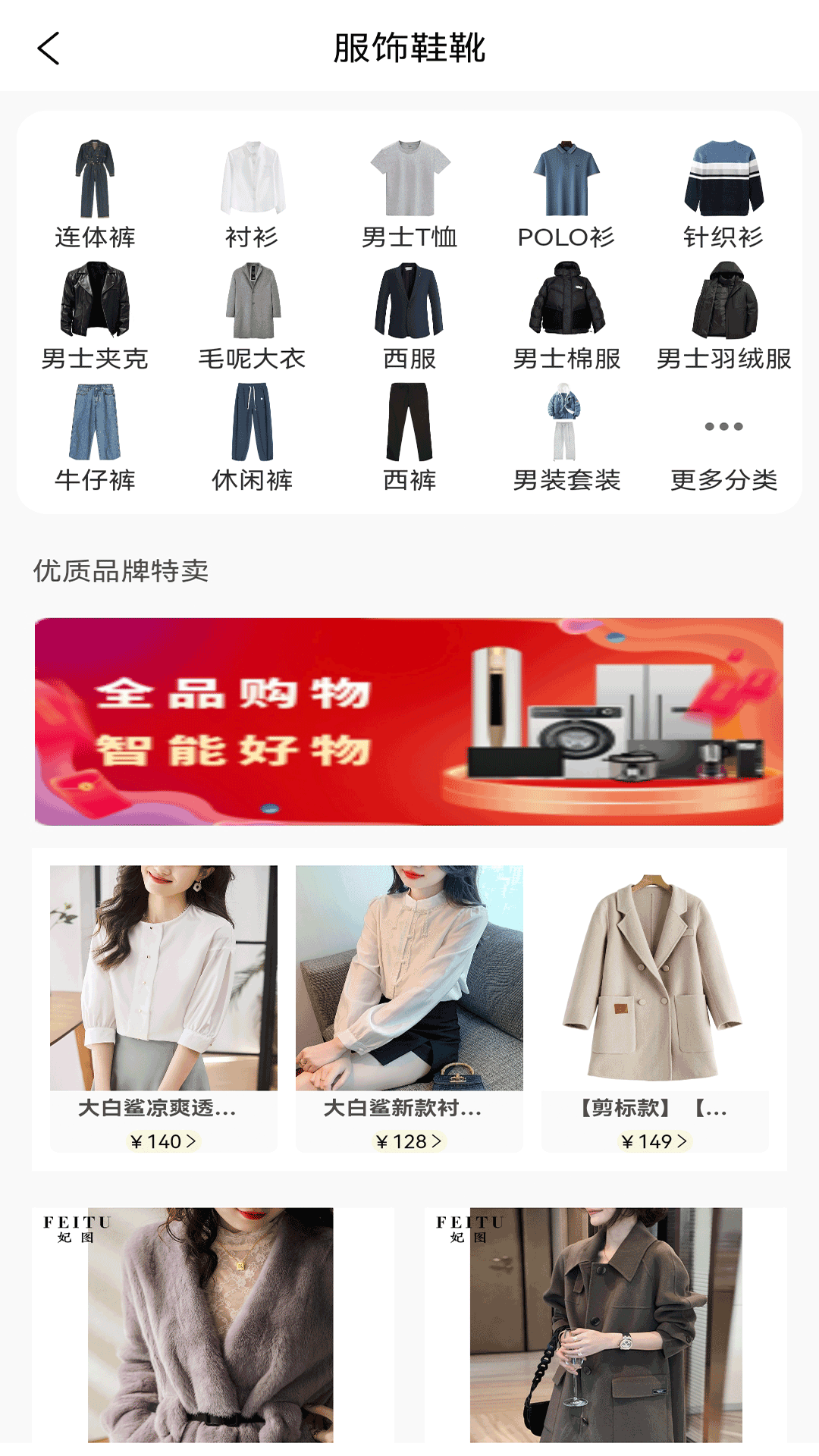Browse the 男士棉服 category
This screenshot has height=1456, width=819.
point(566,315)
